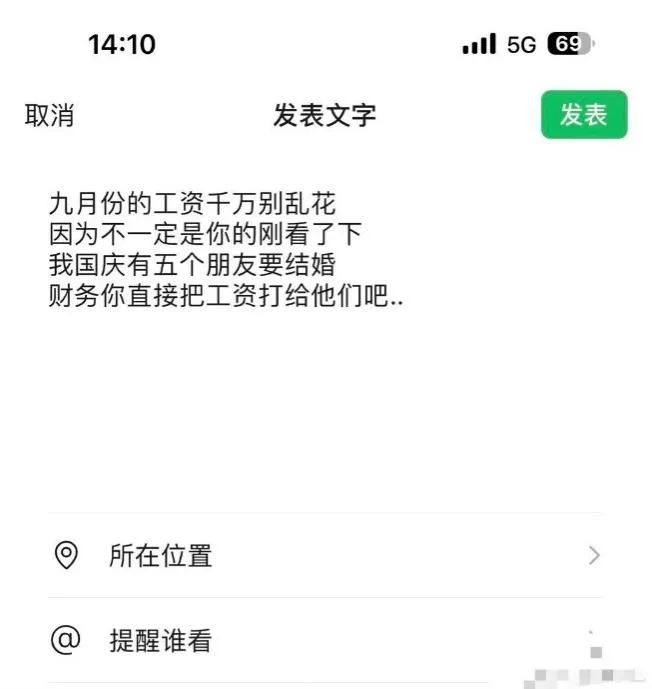The height and width of the screenshot is (689, 652).
Task: Tap 取消 to cancel the post
Action: pos(49,115)
